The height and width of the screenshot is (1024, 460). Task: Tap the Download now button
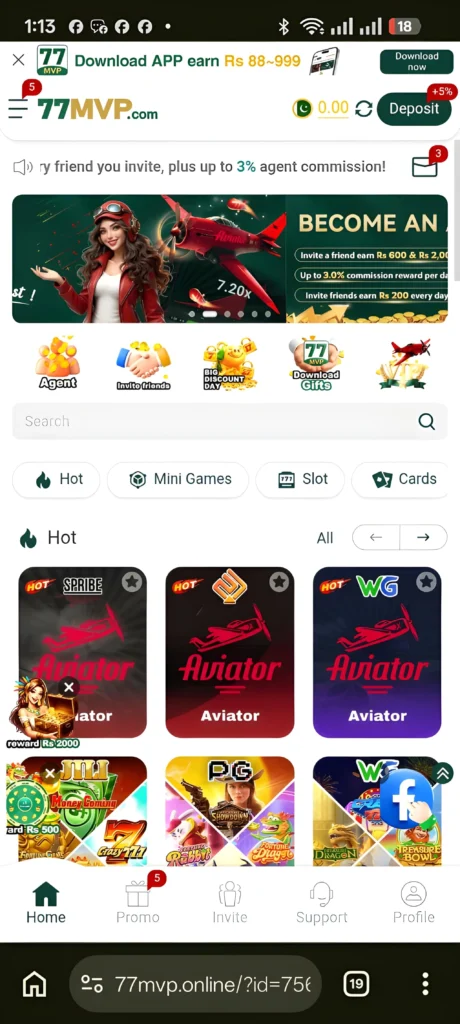coord(416,61)
